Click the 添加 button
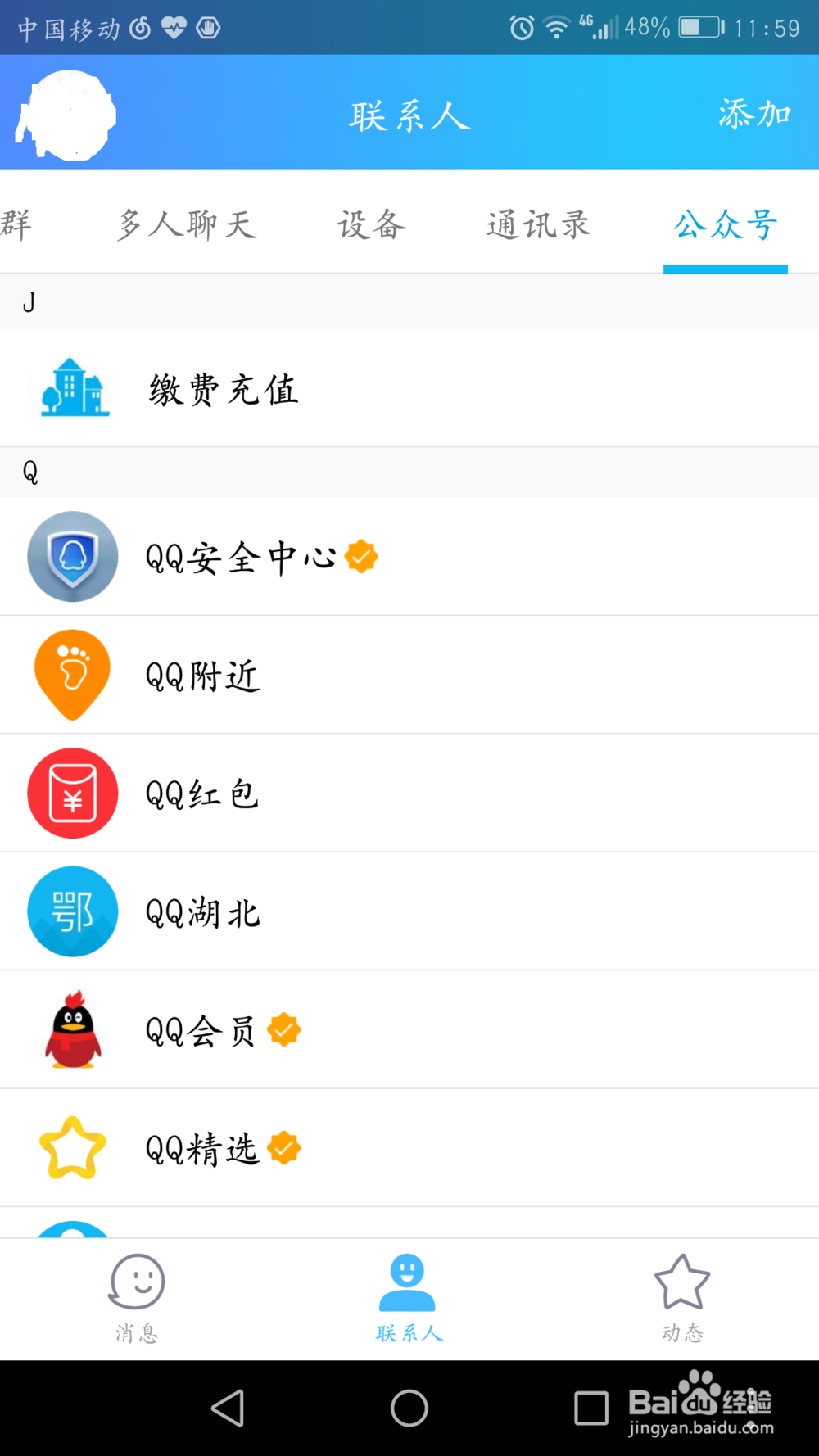 point(753,114)
